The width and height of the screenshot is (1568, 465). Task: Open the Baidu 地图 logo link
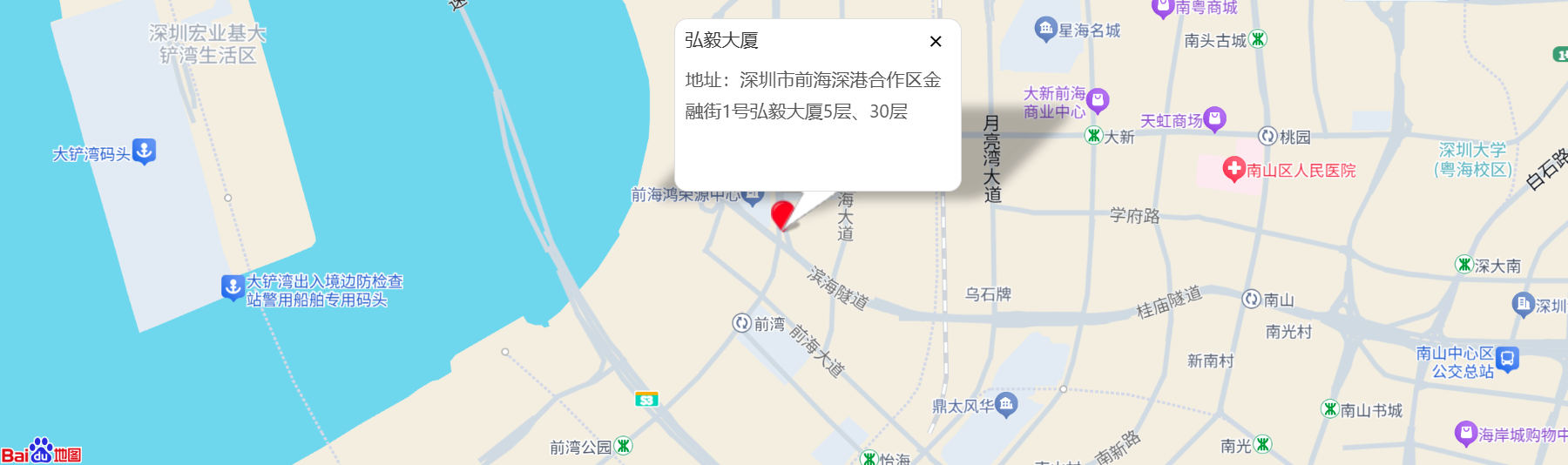pos(41,451)
